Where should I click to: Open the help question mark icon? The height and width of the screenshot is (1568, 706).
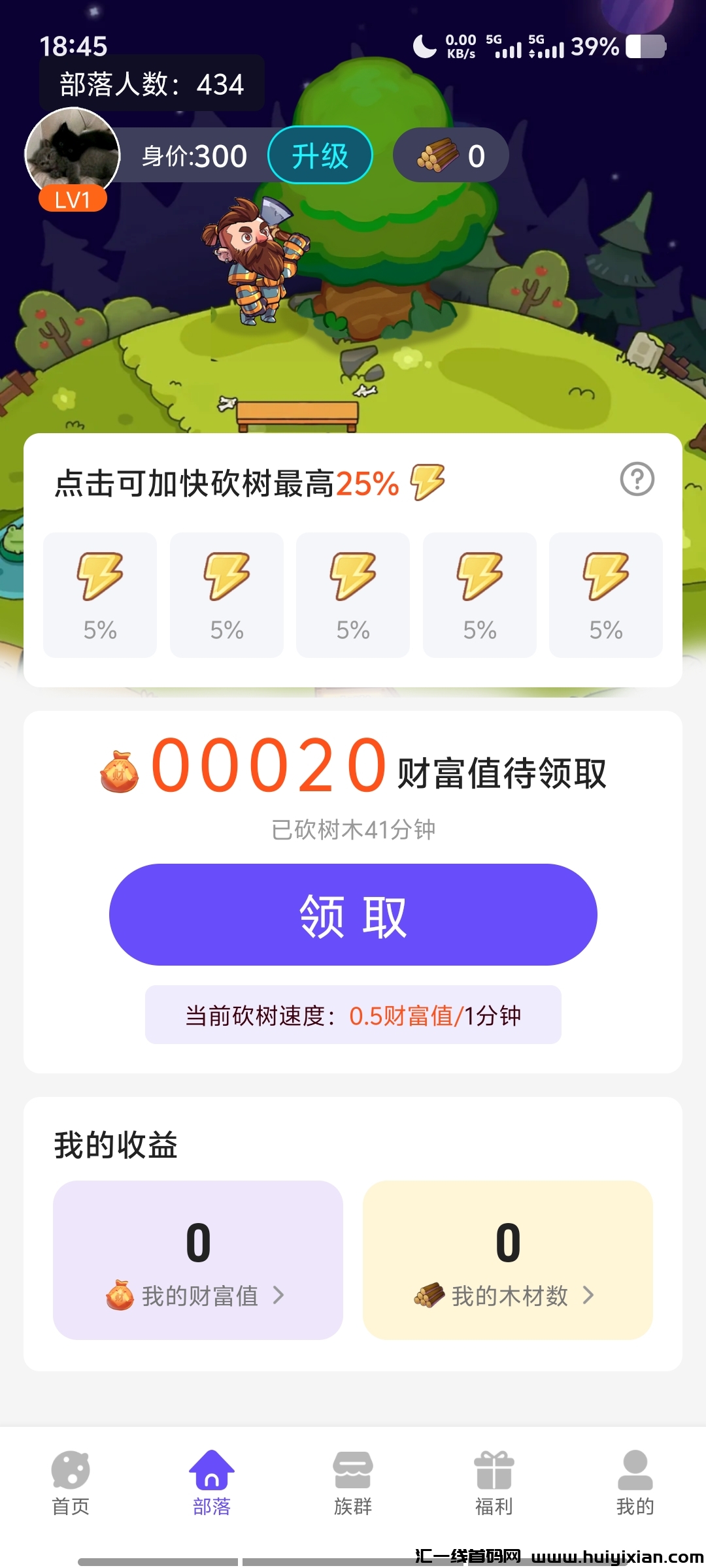[637, 480]
